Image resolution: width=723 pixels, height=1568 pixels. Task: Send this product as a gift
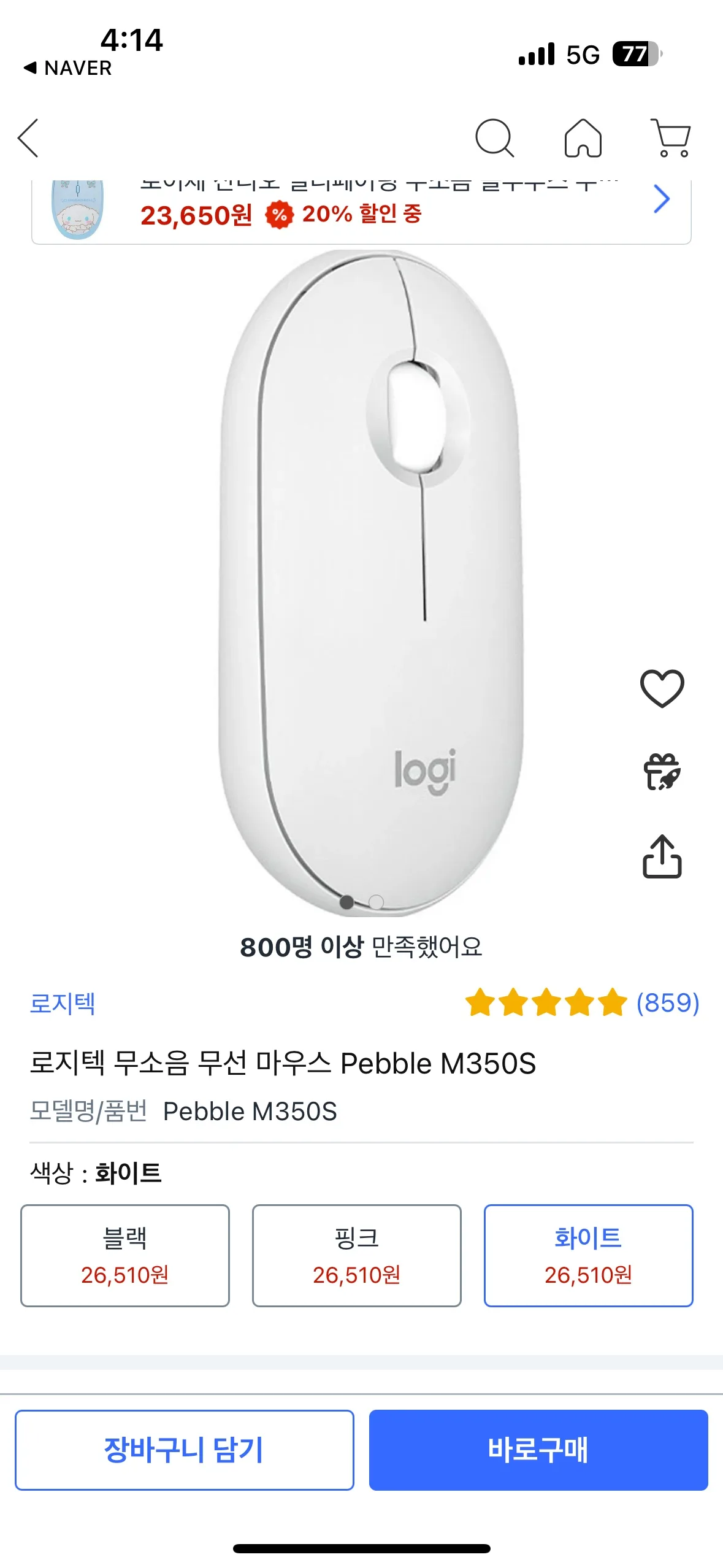click(x=662, y=772)
